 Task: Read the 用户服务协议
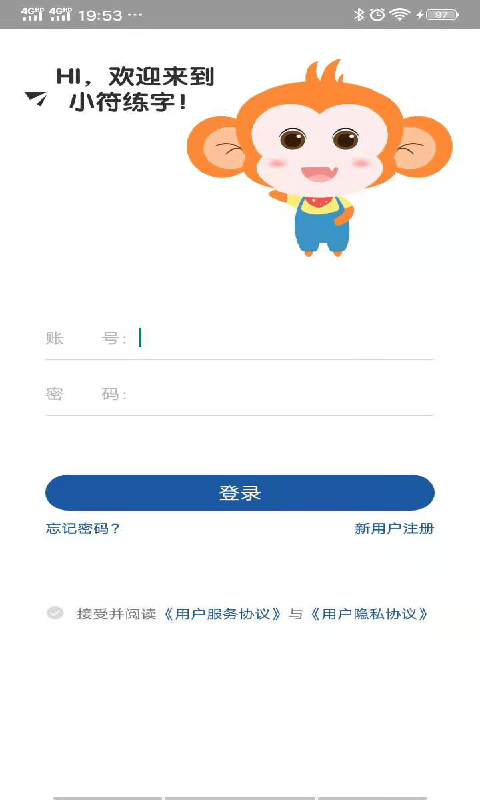coord(222,613)
